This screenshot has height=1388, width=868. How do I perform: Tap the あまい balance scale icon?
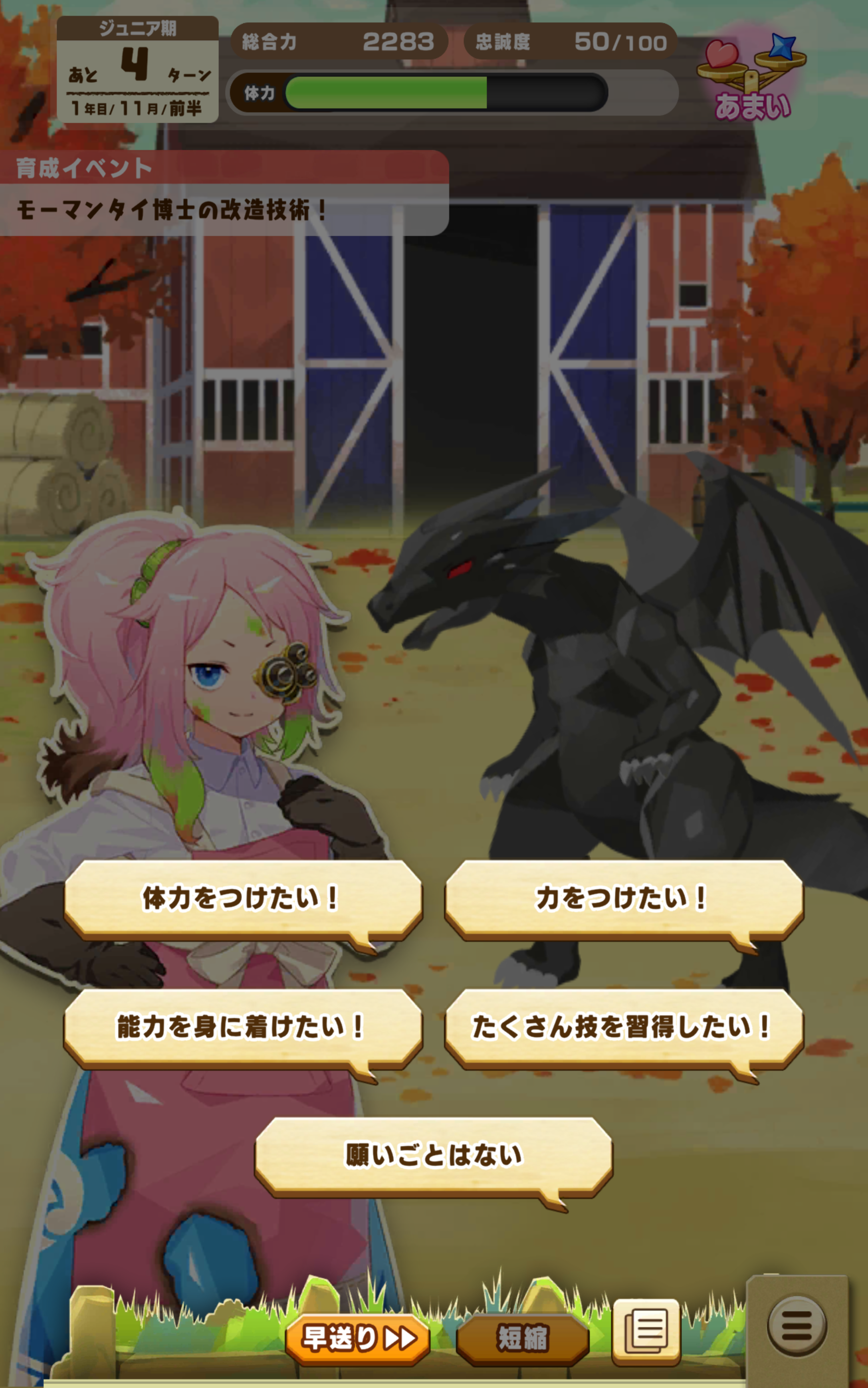point(752,77)
